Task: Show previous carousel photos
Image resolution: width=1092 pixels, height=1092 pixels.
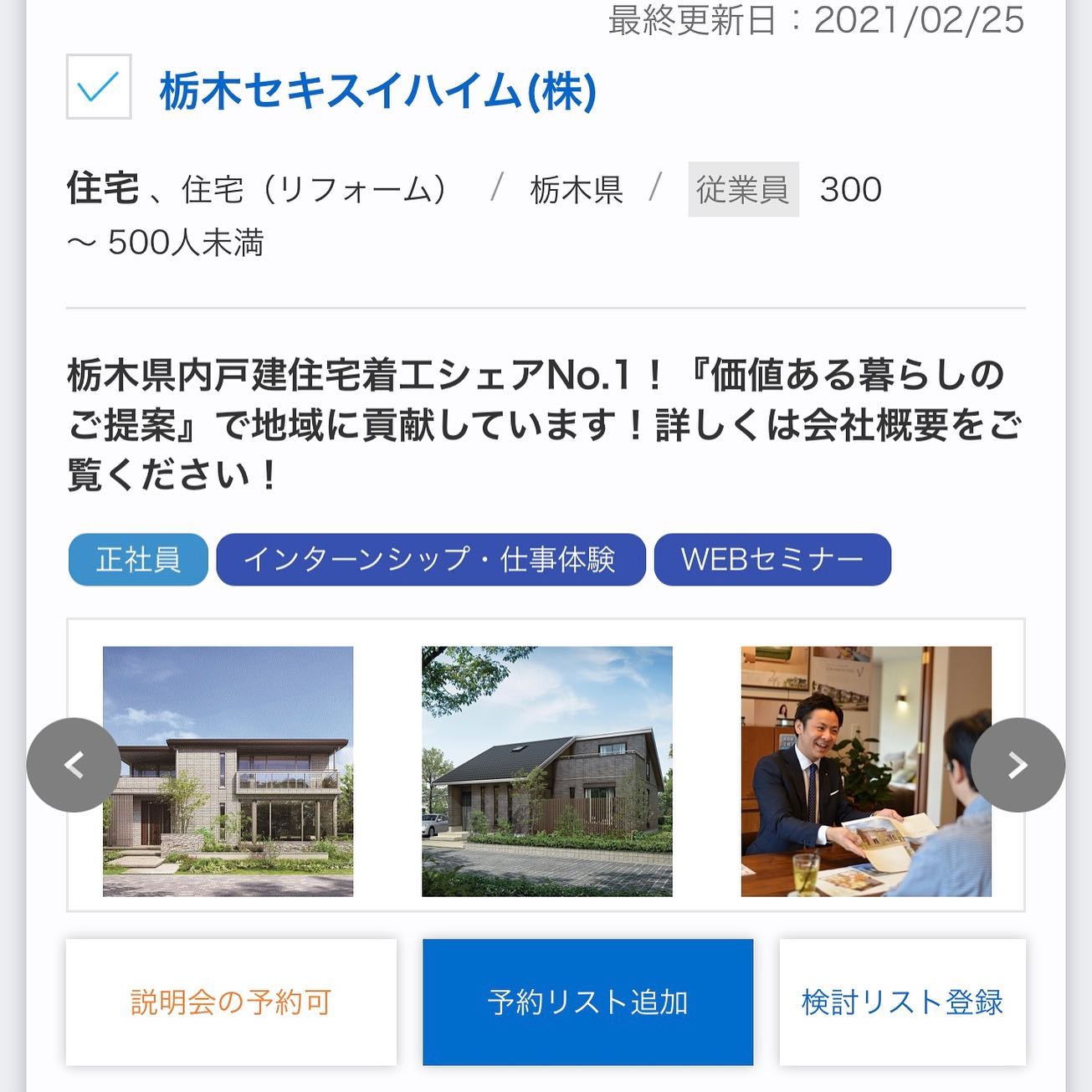Action: click(74, 765)
